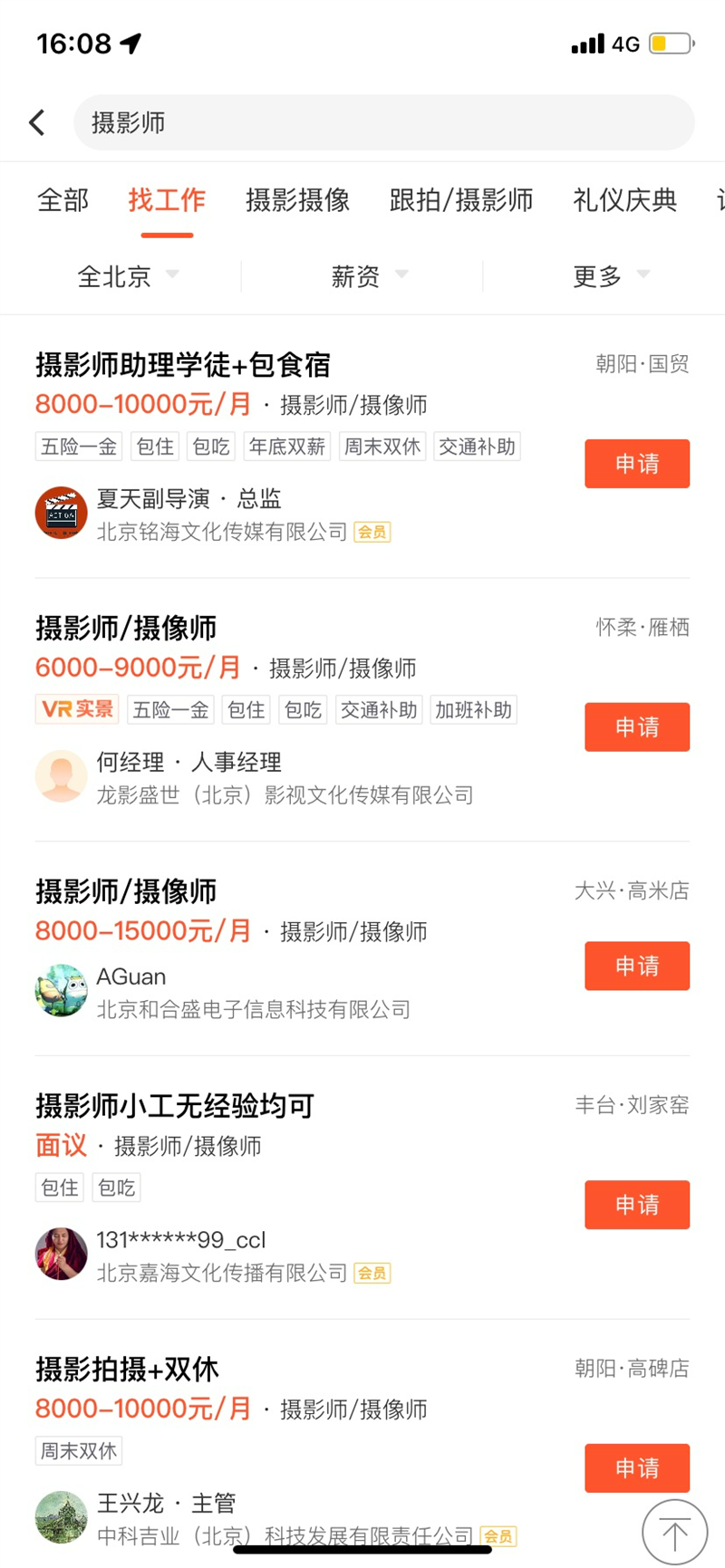This screenshot has height=1568, width=725.
Task: Apply for 摄影师小工无经验均可 job
Action: tap(636, 1205)
